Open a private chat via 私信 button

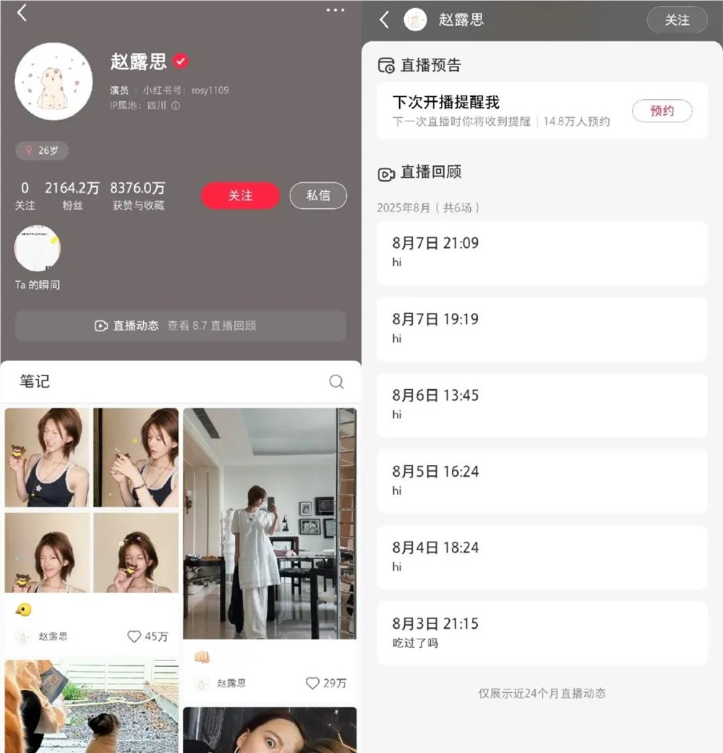318,196
